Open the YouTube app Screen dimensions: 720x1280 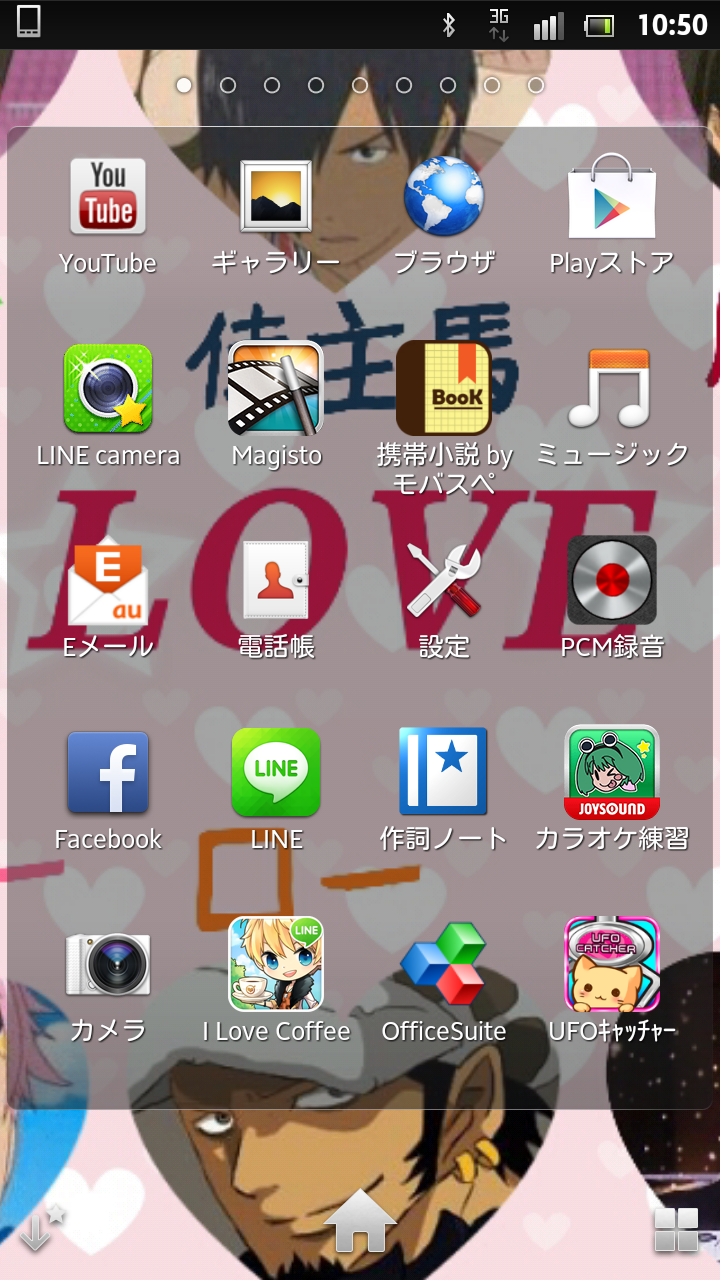point(107,196)
